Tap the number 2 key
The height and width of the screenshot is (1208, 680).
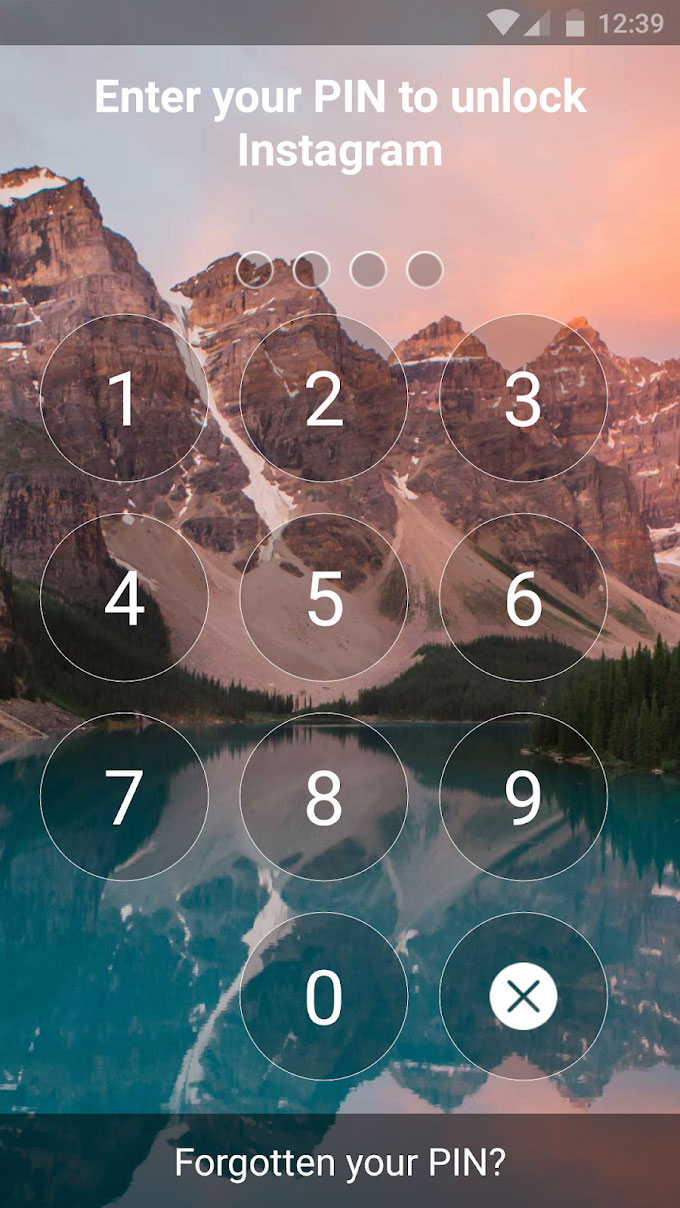tap(324, 398)
